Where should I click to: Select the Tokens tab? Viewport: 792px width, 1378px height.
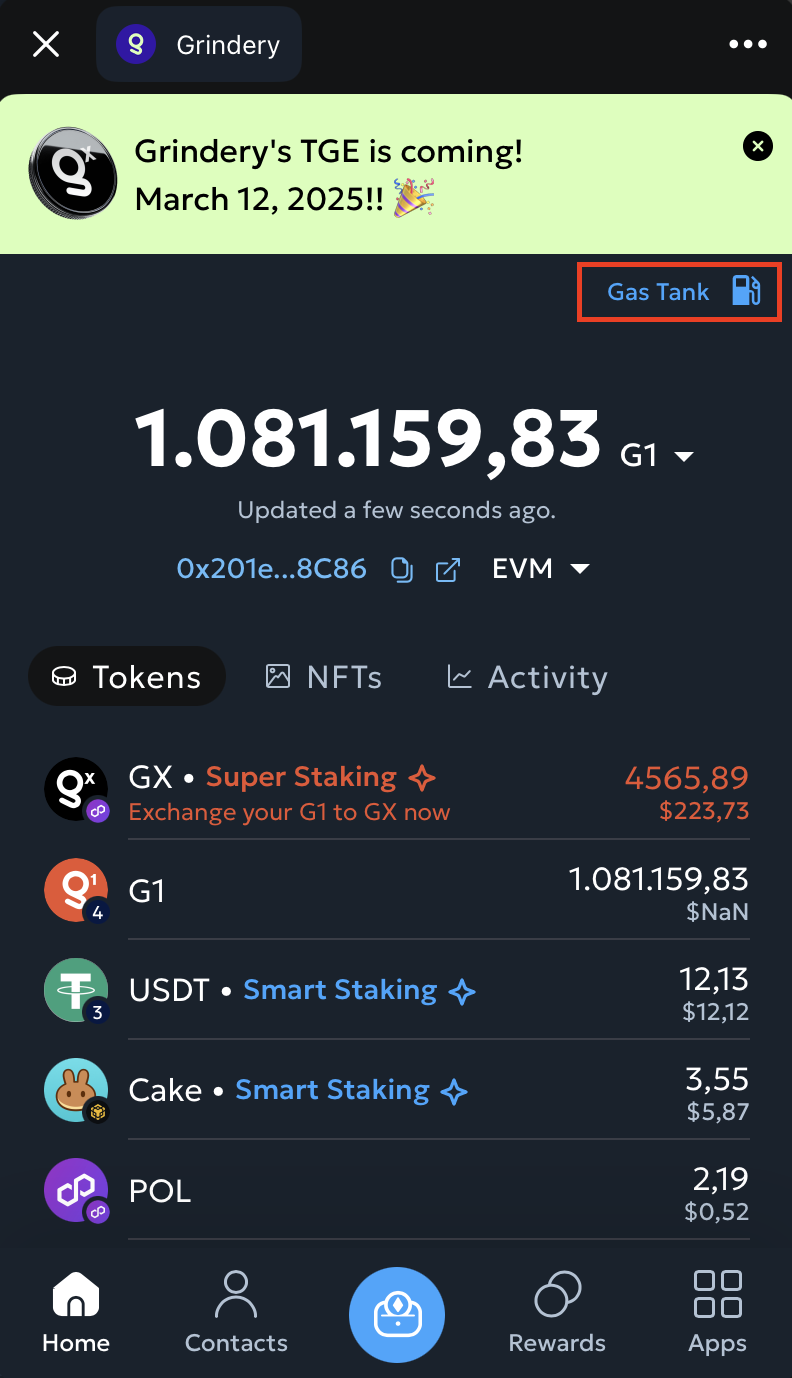127,677
